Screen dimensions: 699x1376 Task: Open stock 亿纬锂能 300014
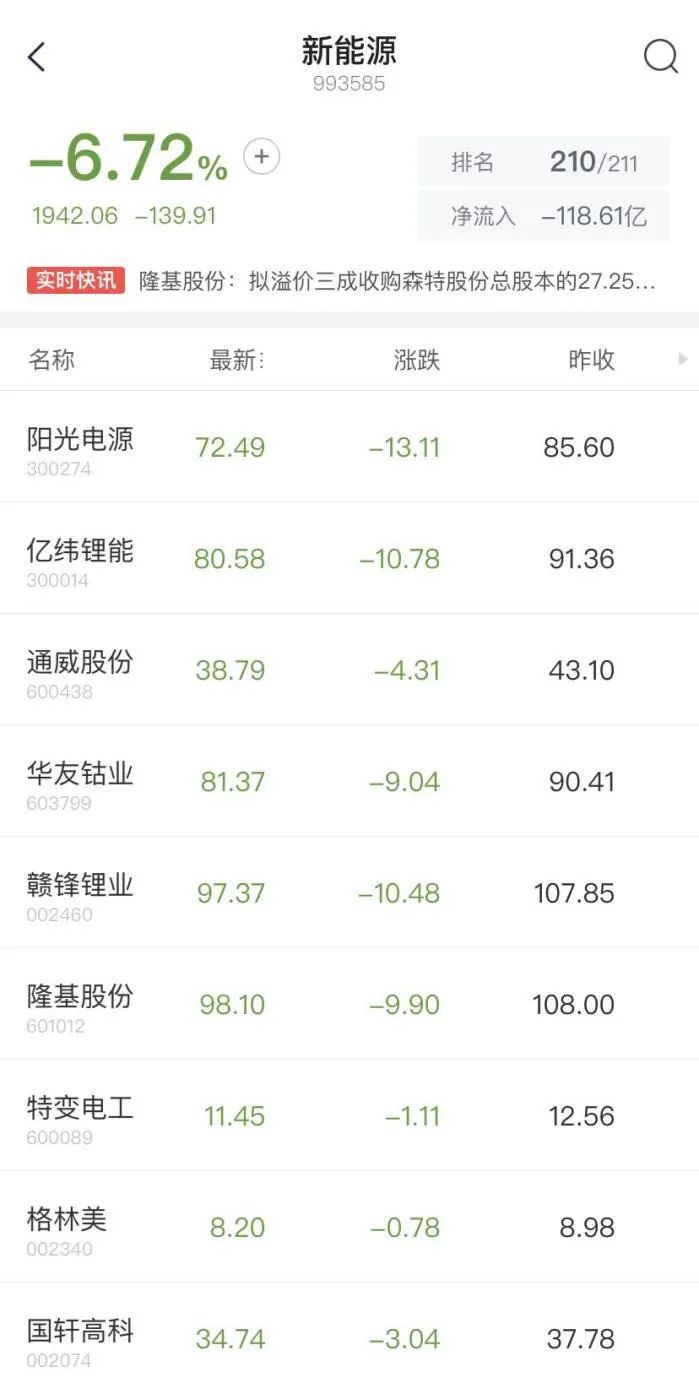pos(349,558)
